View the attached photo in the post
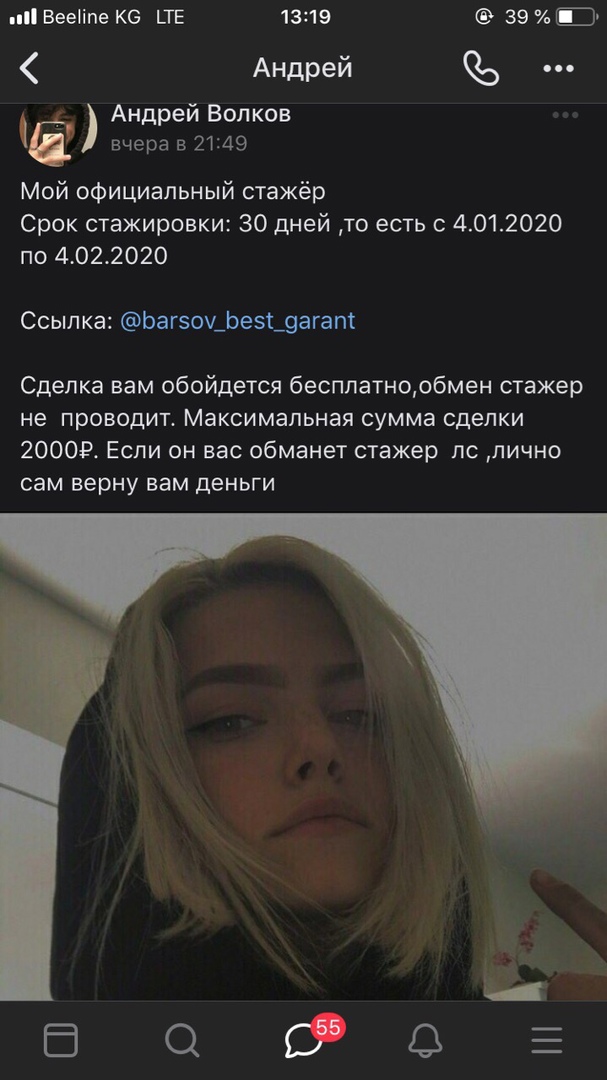Screen dimensions: 607x1080 303,756
